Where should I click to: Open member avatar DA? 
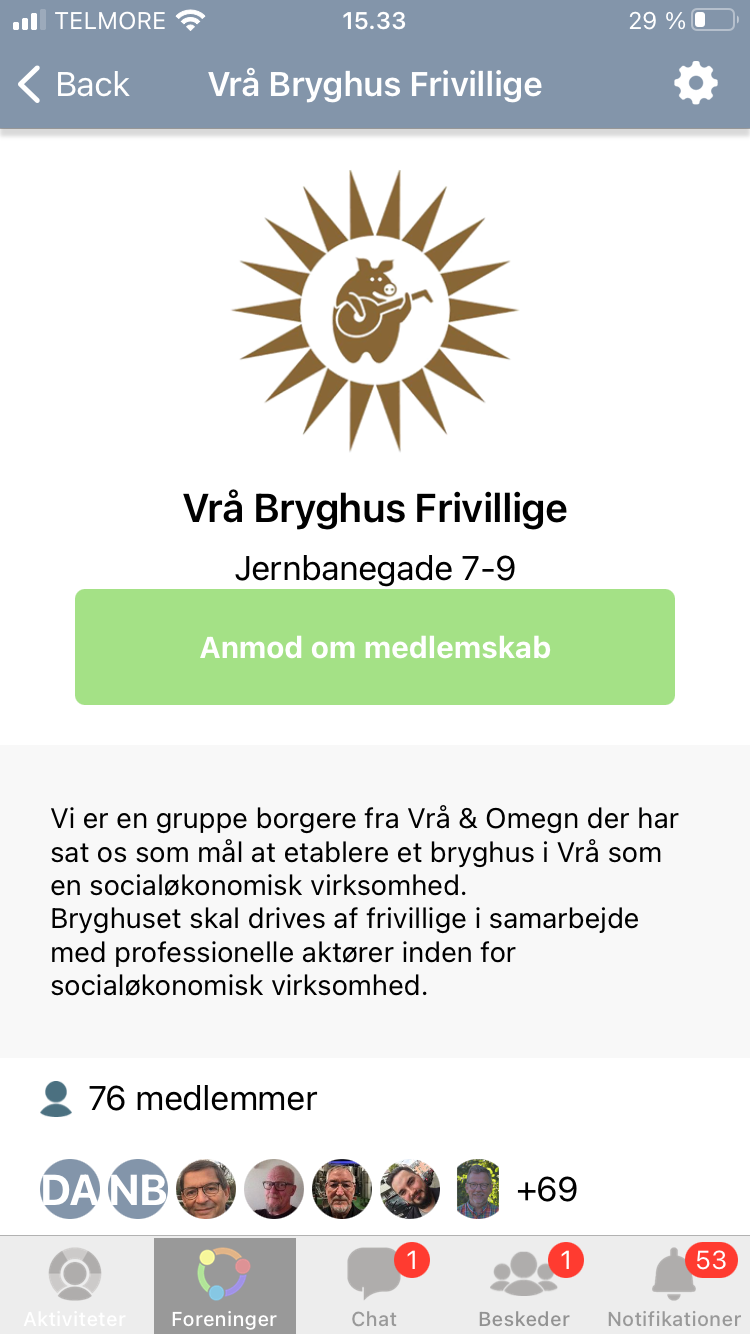coord(70,1189)
